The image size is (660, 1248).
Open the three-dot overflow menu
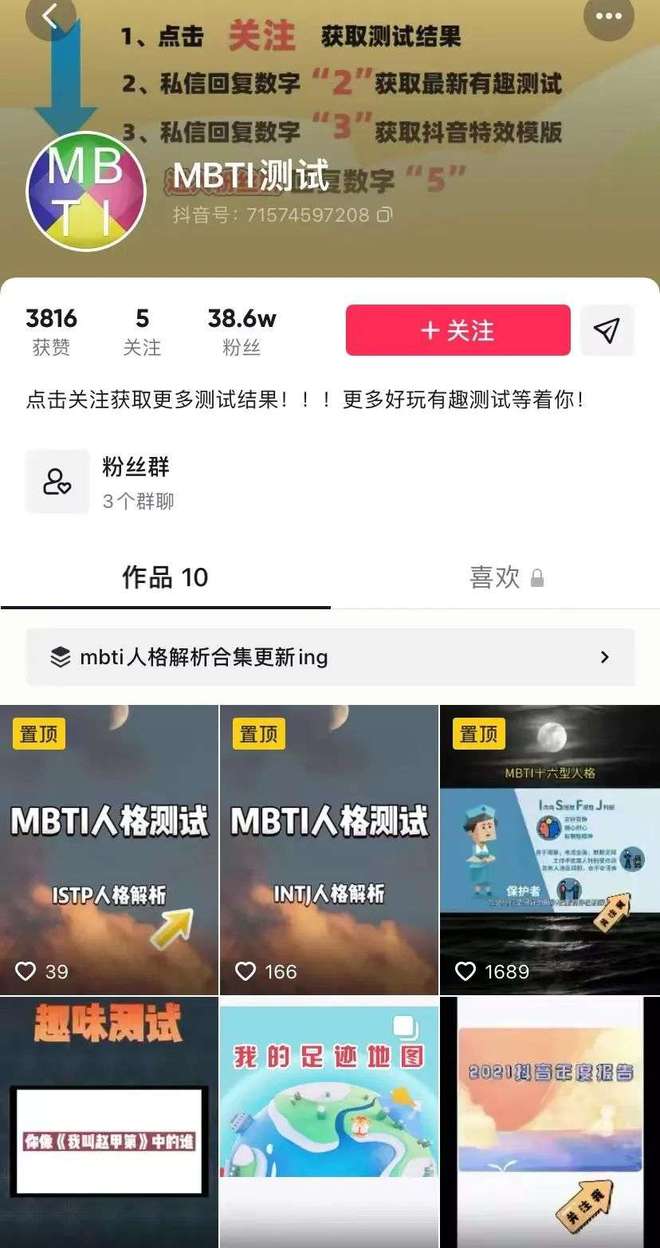608,16
